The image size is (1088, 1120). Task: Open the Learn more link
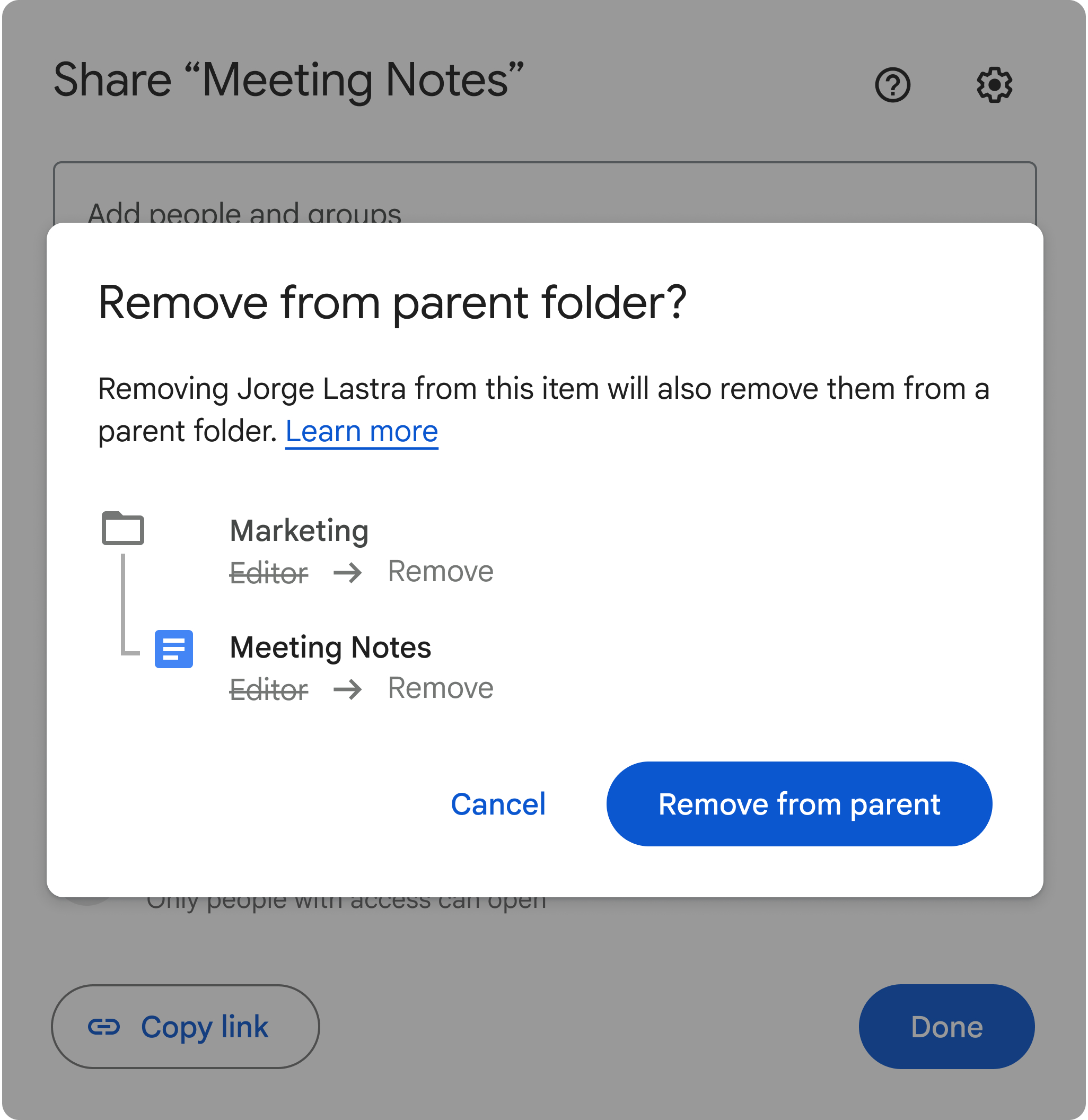tap(362, 432)
